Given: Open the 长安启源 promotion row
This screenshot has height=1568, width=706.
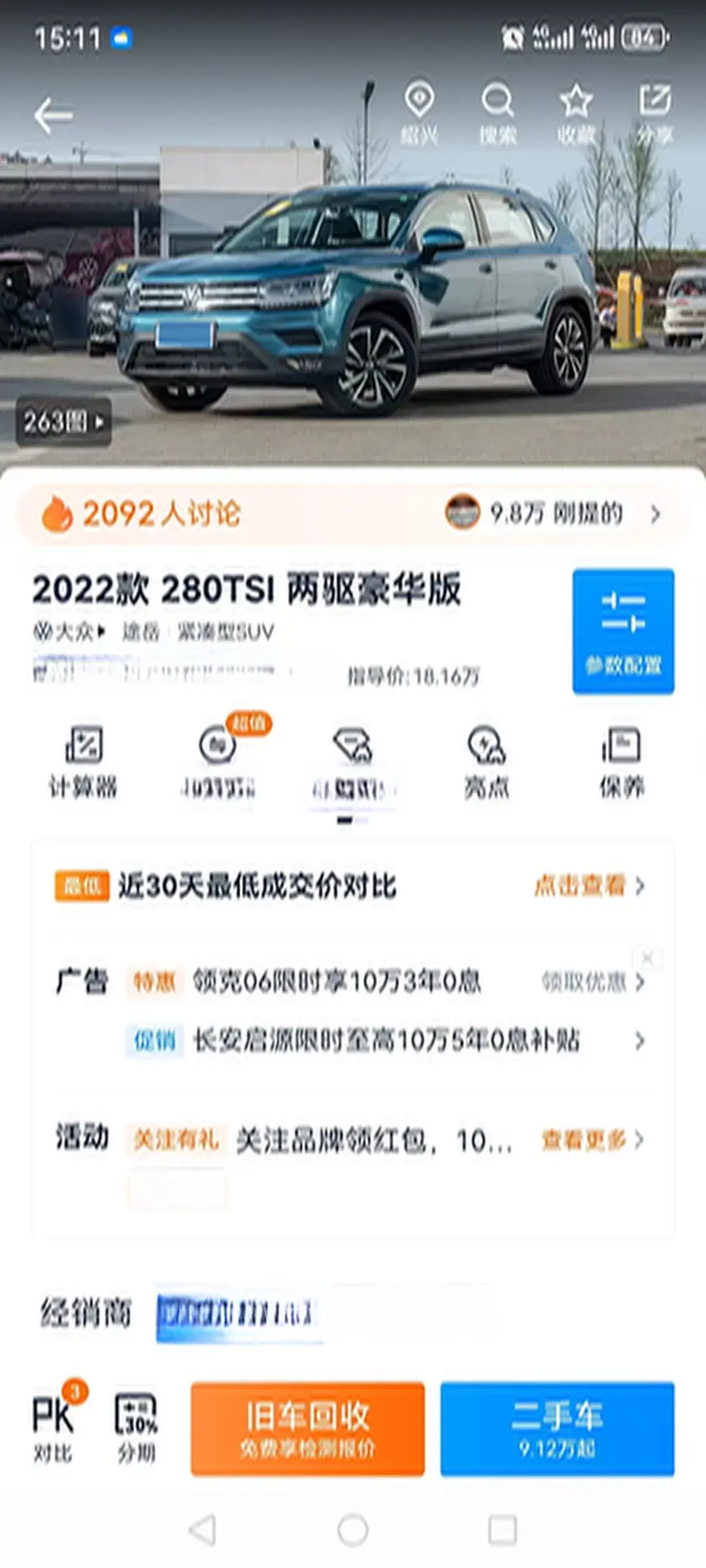Looking at the screenshot, I should tap(386, 1040).
